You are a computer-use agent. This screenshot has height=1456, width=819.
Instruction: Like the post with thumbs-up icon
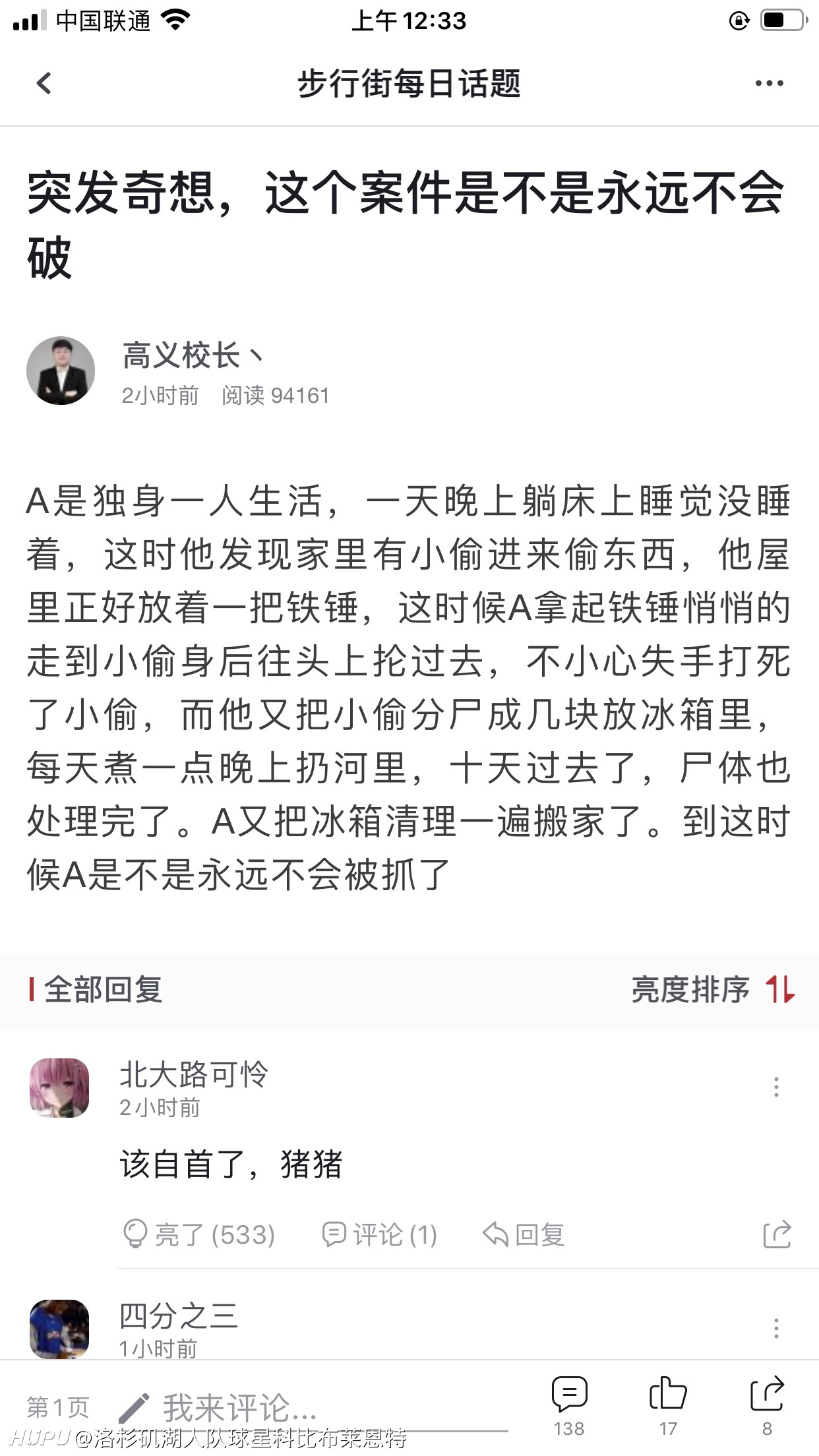pyautogui.click(x=668, y=1406)
